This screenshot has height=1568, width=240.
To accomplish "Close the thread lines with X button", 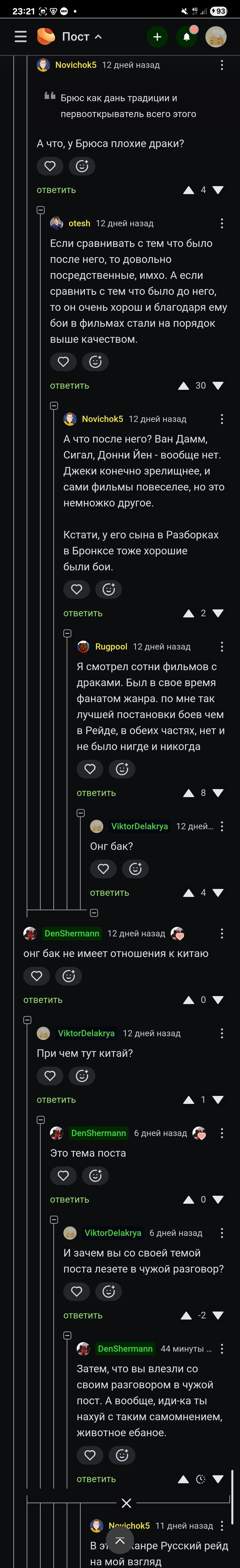I will [126, 1503].
